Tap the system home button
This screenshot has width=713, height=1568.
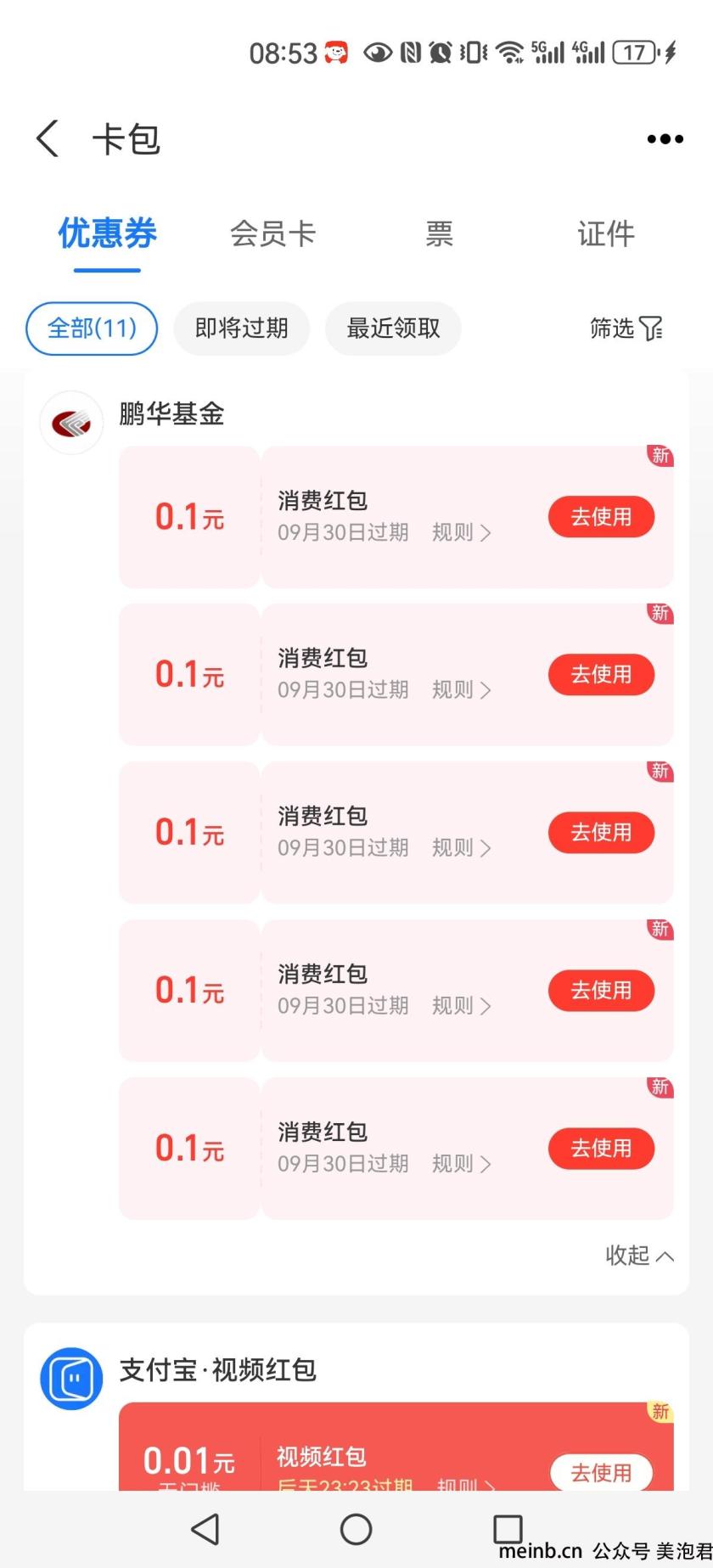[356, 1529]
